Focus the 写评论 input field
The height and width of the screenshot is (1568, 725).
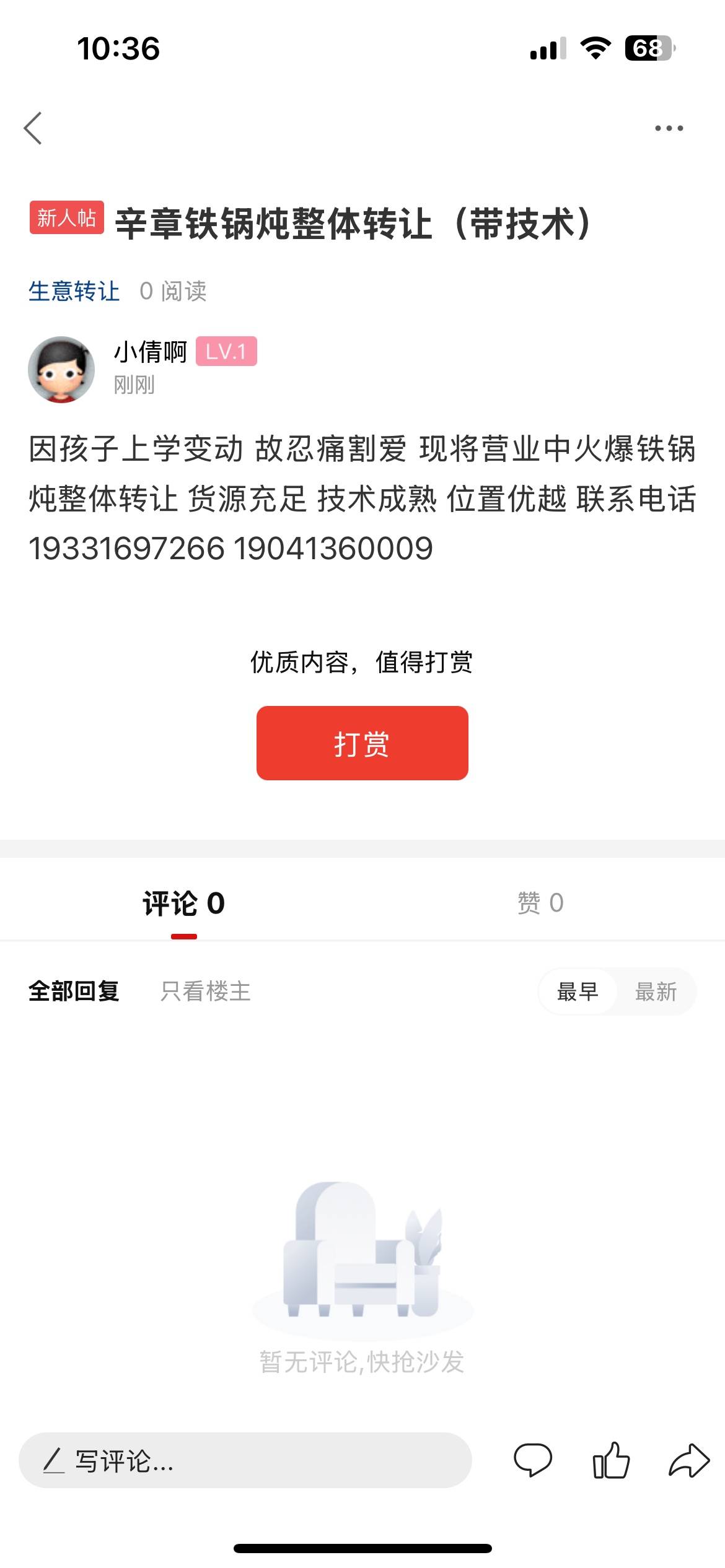coord(245,1461)
